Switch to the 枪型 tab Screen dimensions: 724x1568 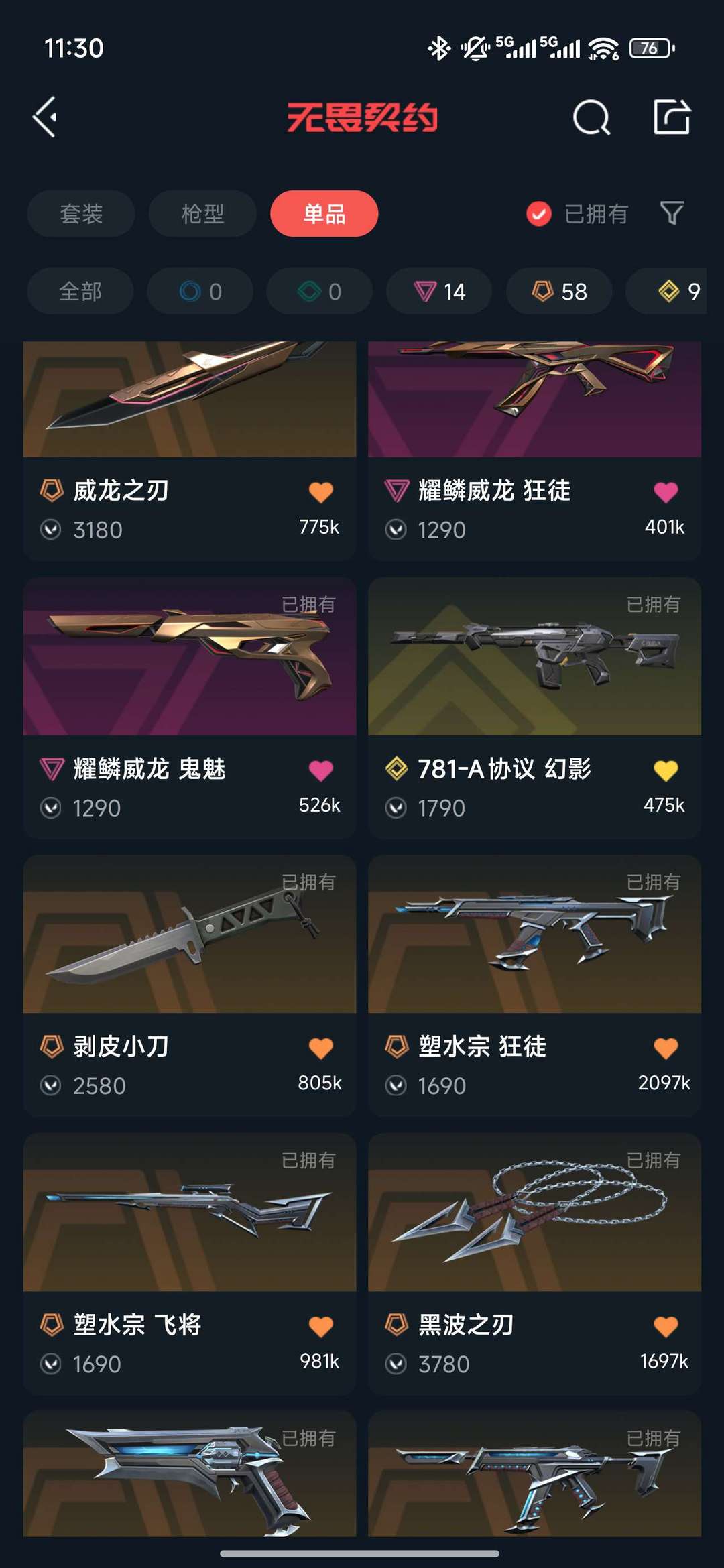202,213
